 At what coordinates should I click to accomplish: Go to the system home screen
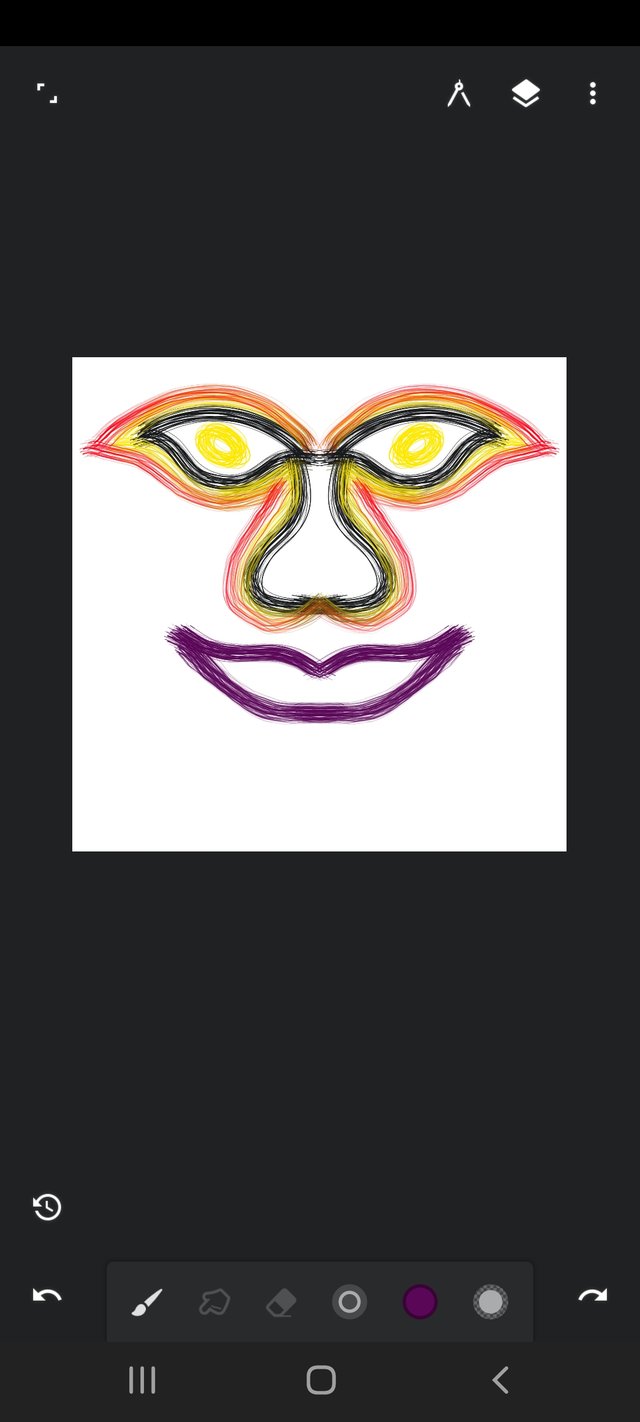(x=321, y=1381)
